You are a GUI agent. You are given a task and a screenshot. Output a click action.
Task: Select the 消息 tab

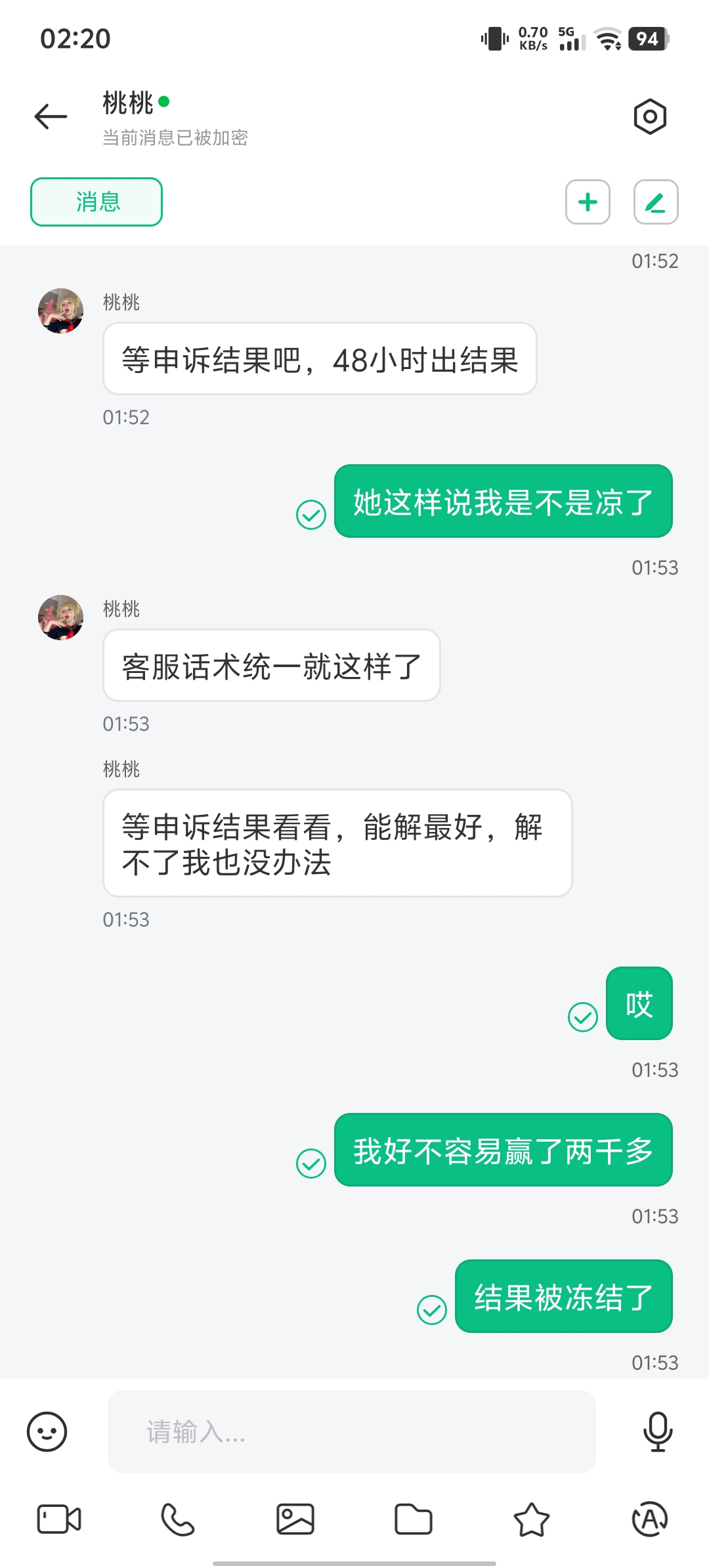click(97, 202)
